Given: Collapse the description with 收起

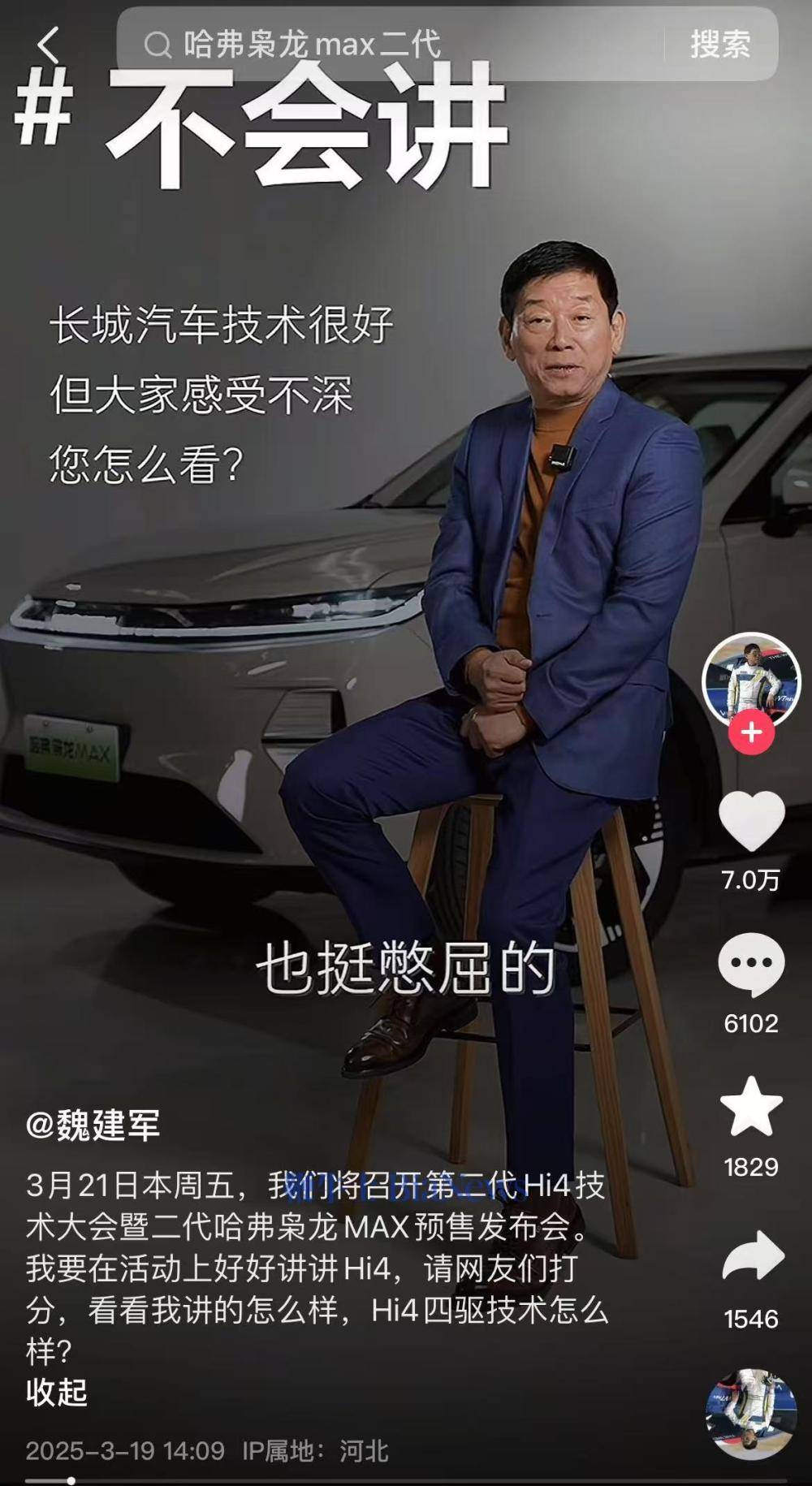Looking at the screenshot, I should point(57,1392).
